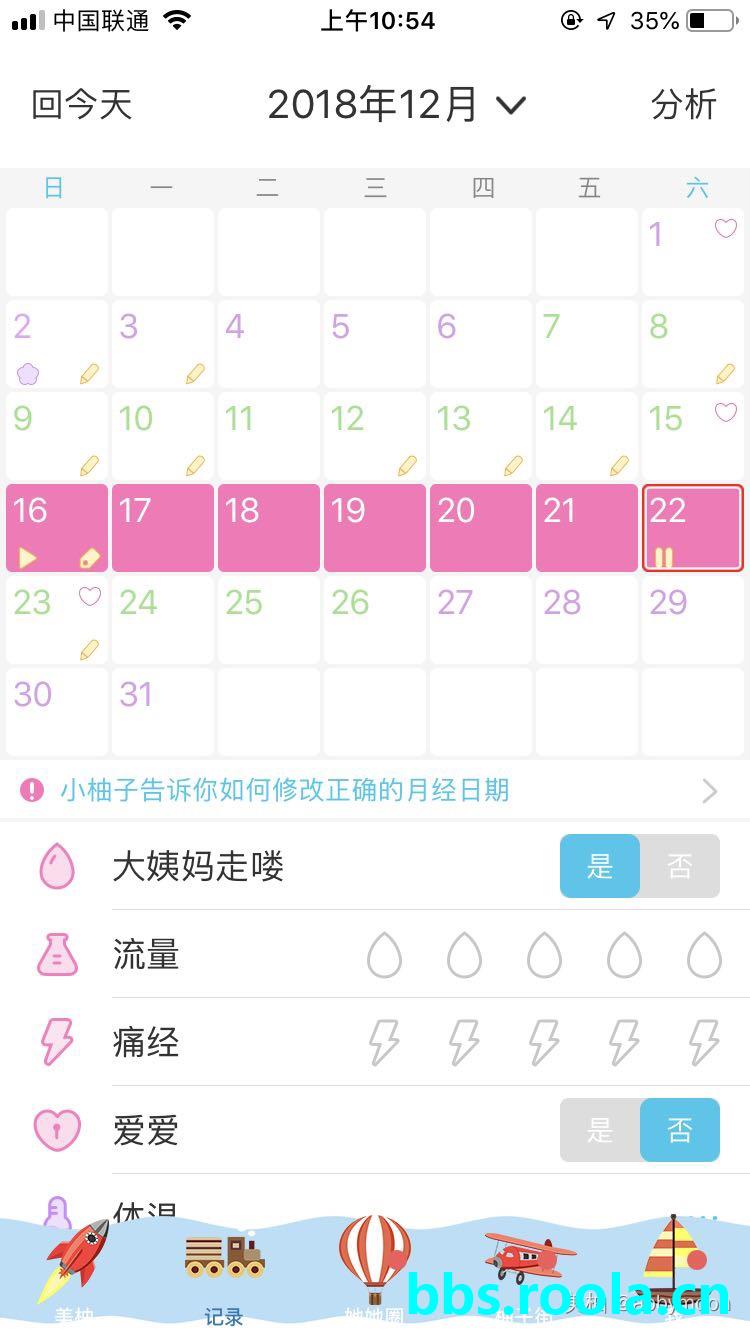Set 爱爱 to 否
The height and width of the screenshot is (1334, 750).
680,1130
